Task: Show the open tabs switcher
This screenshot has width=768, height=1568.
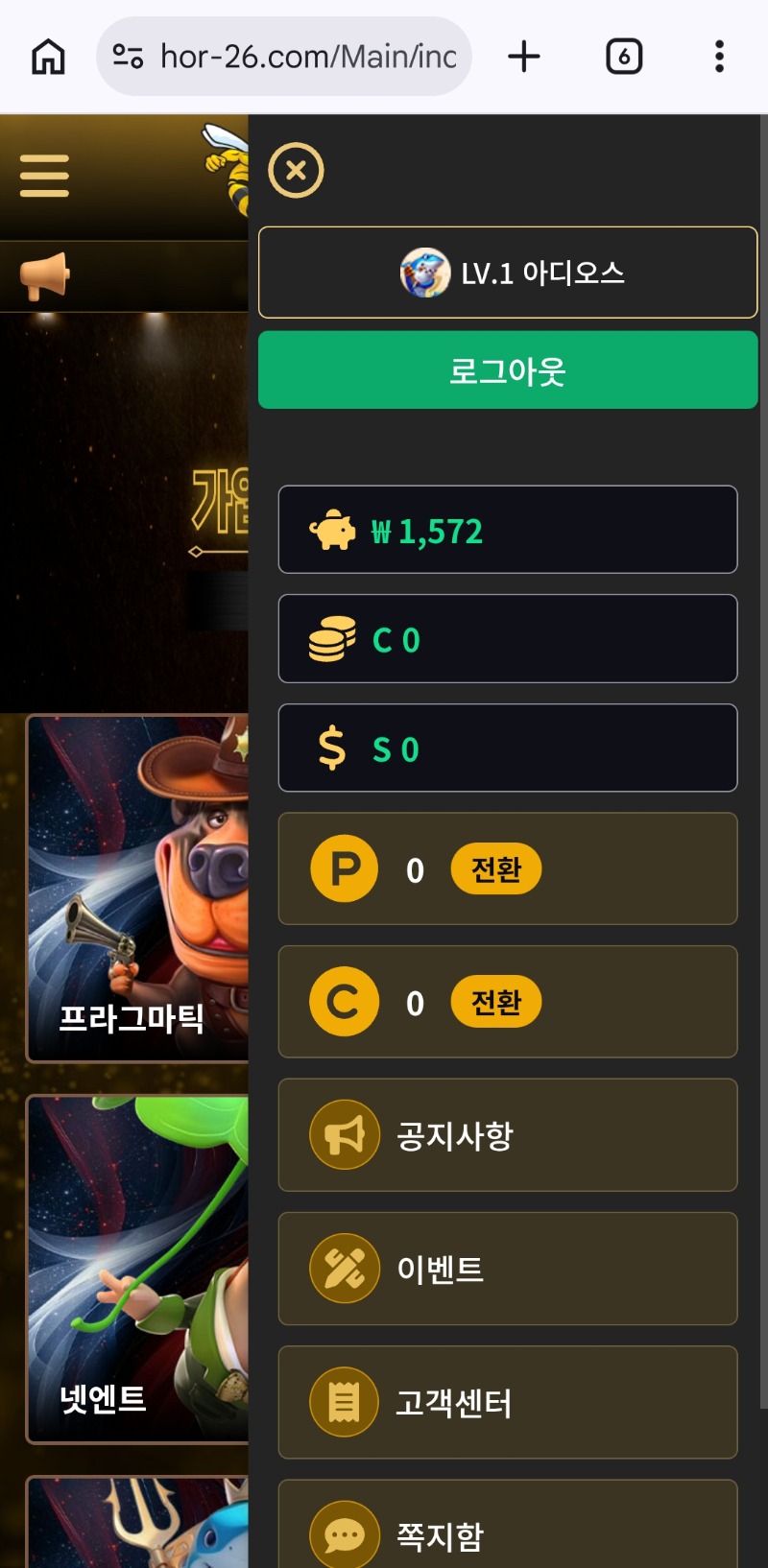Action: (624, 57)
